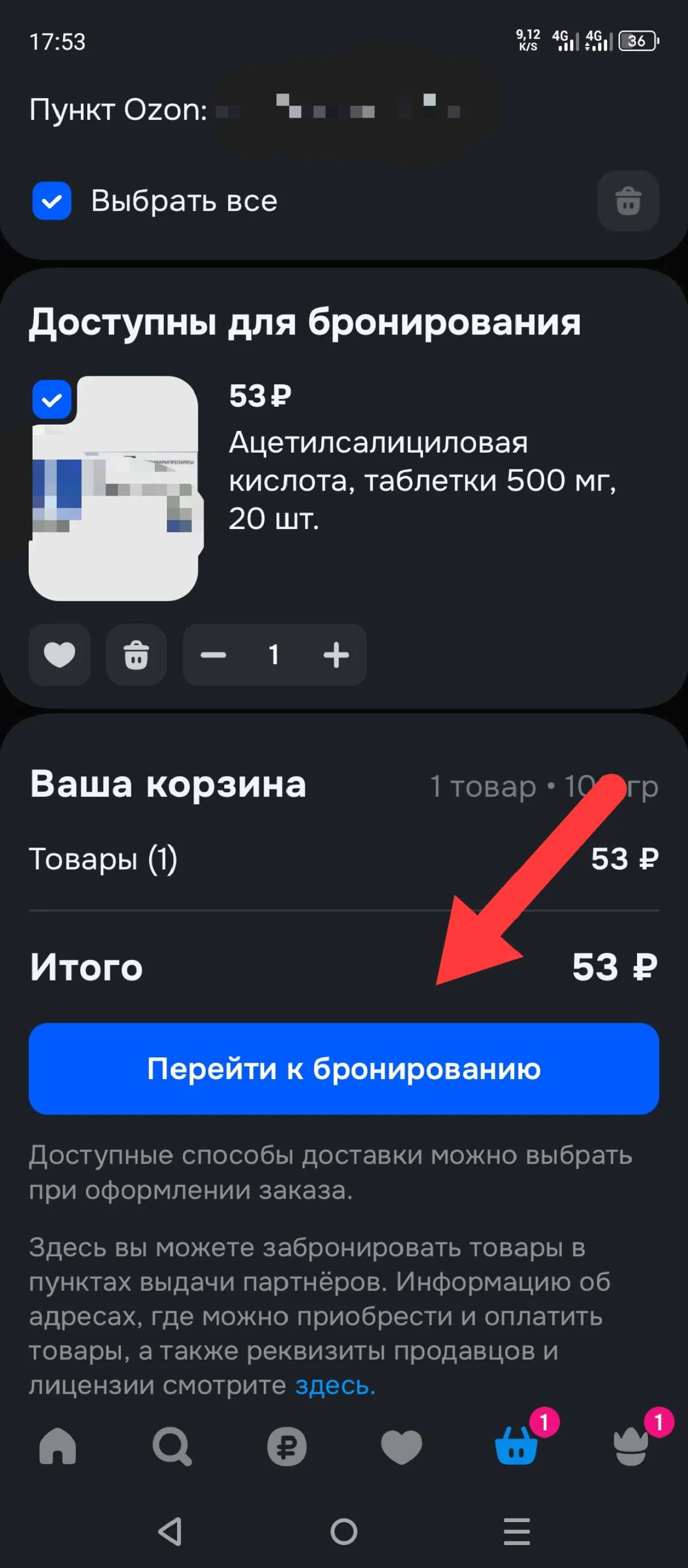Screen dimensions: 688x1568
Task: Open the prices section via ruble icon
Action: point(286,1448)
